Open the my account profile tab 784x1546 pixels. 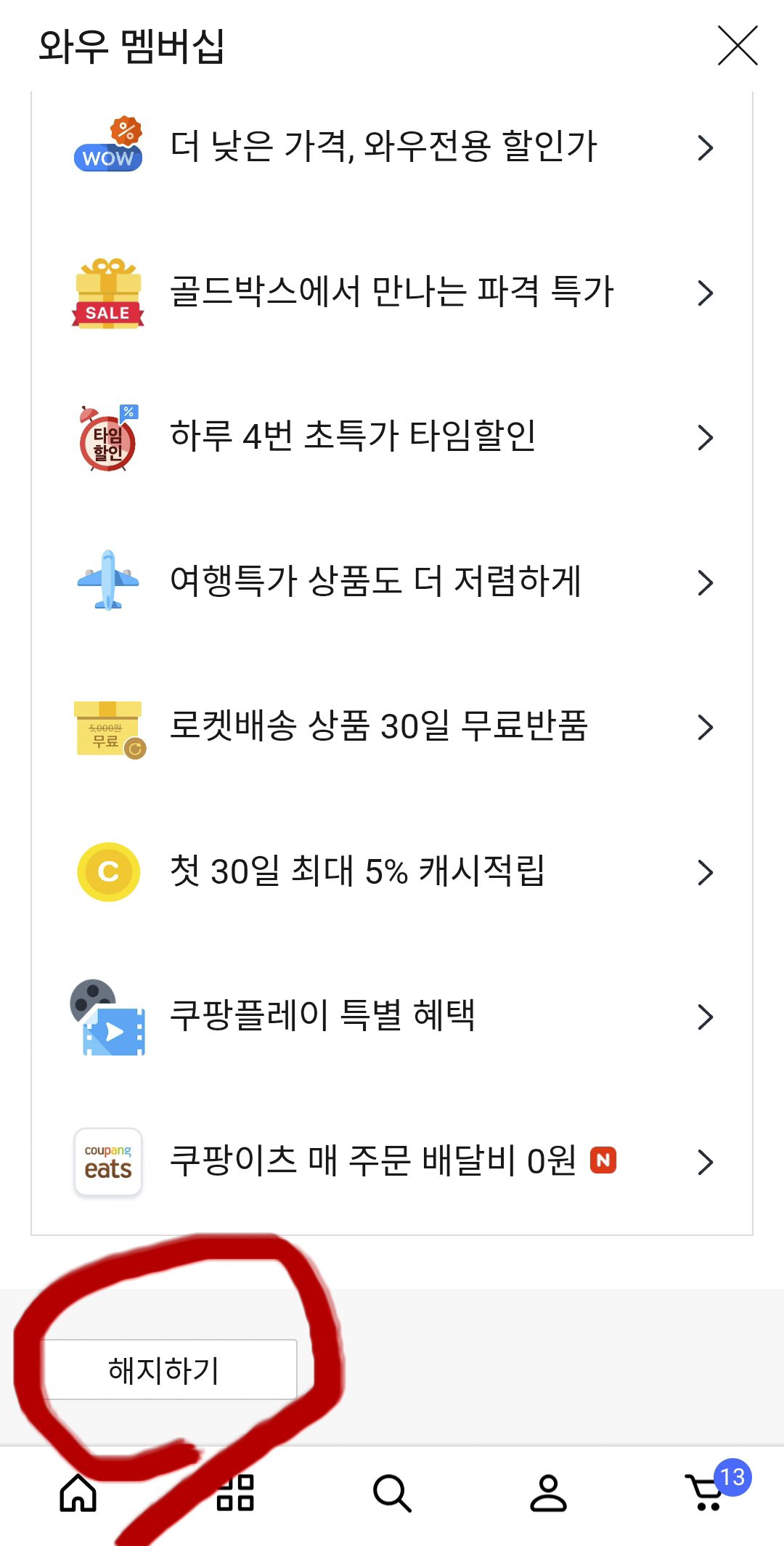548,1493
